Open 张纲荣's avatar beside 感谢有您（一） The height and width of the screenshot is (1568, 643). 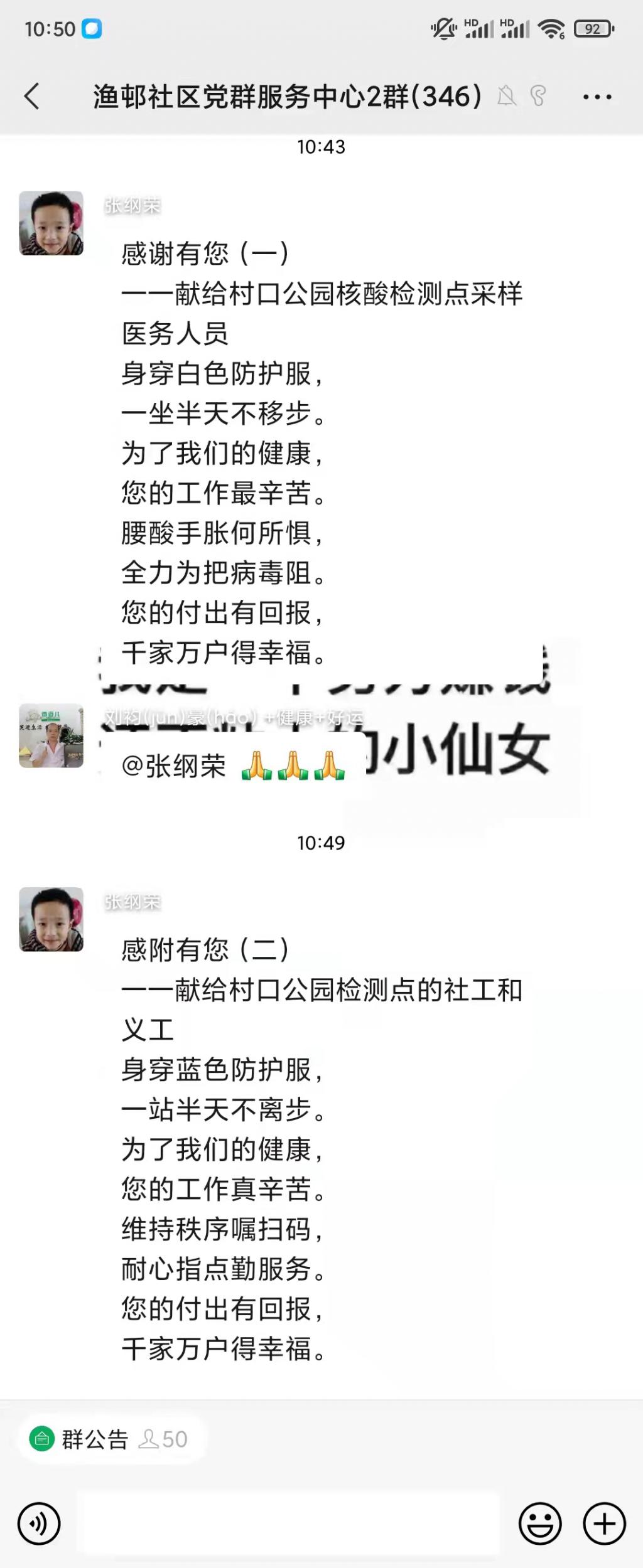[51, 223]
